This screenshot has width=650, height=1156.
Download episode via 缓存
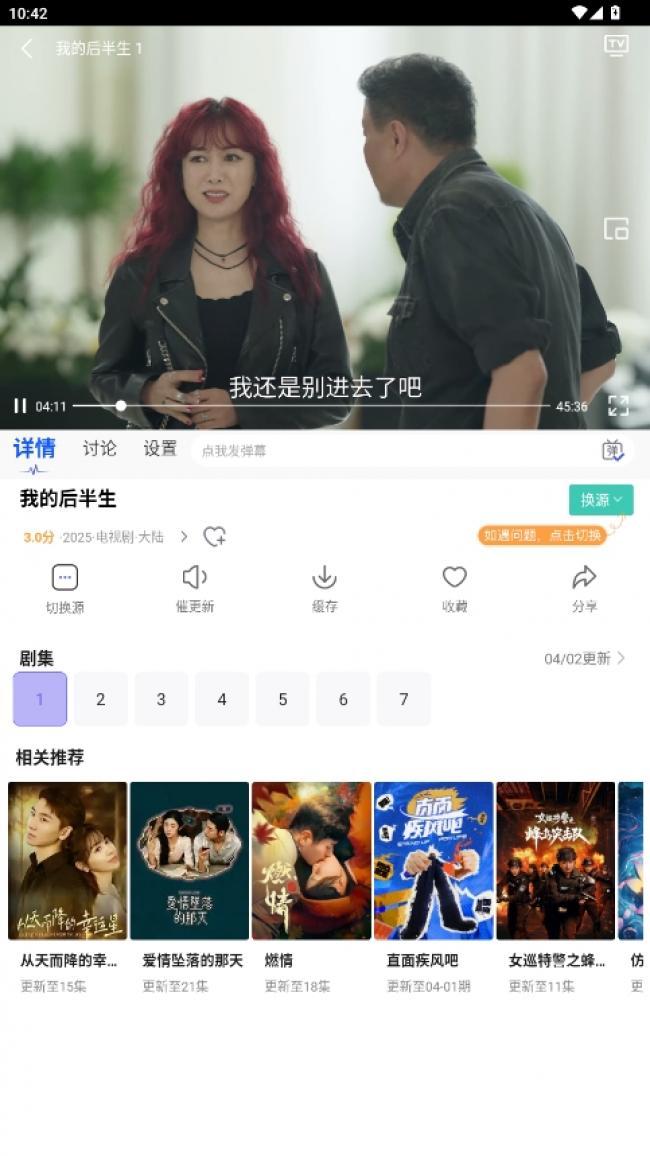pyautogui.click(x=324, y=588)
